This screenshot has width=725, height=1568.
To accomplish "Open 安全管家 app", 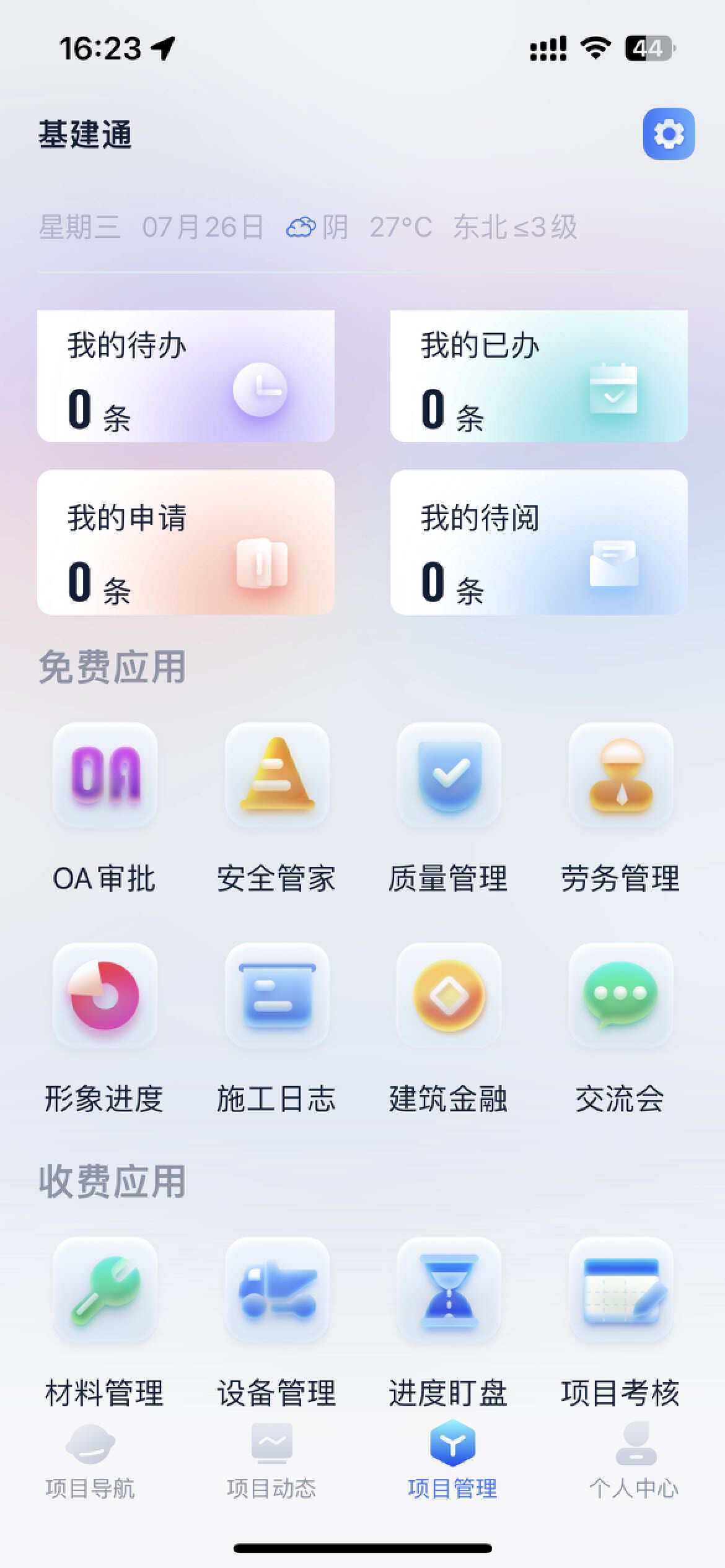I will pyautogui.click(x=277, y=775).
